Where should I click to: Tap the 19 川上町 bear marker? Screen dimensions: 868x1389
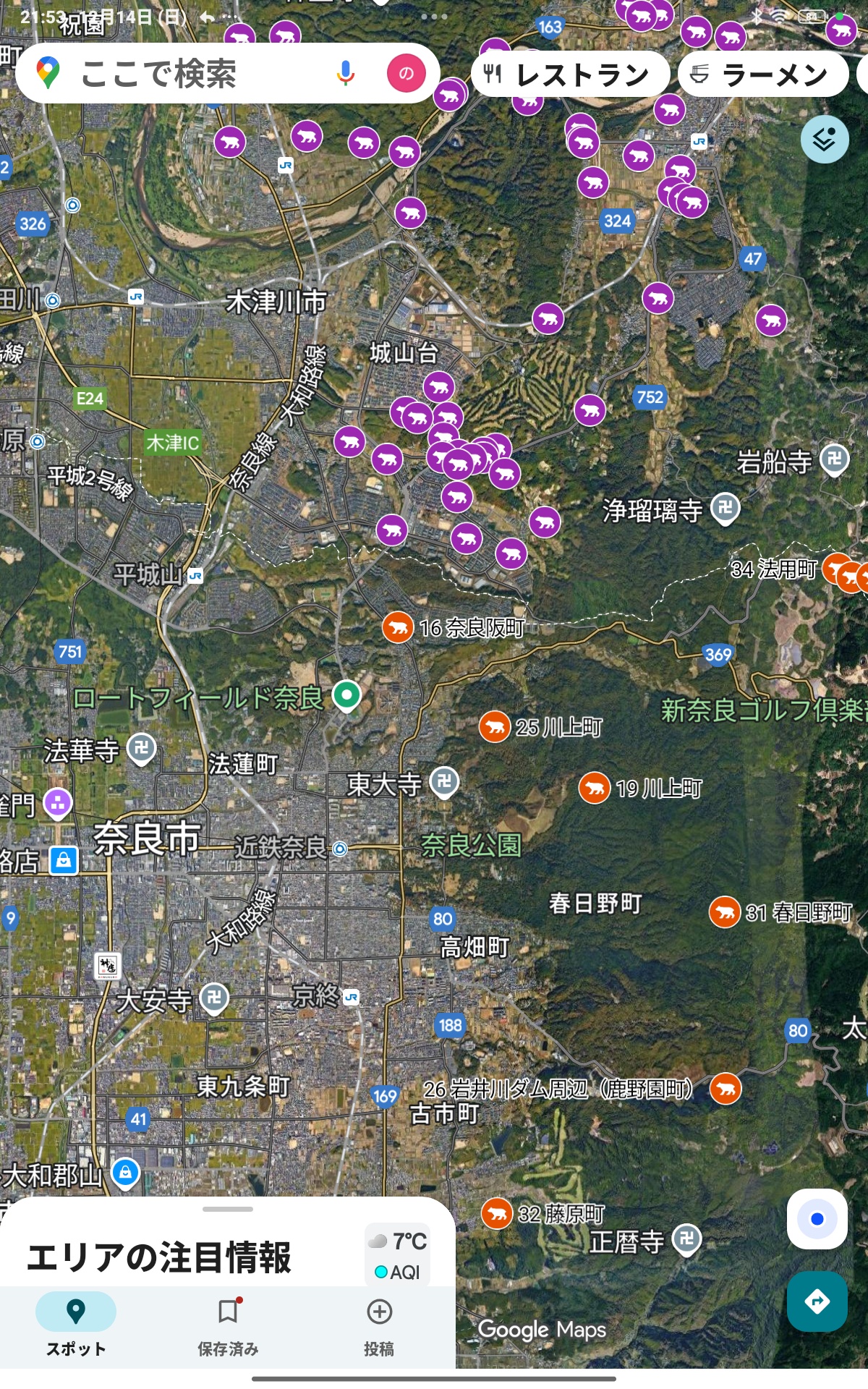pos(595,788)
